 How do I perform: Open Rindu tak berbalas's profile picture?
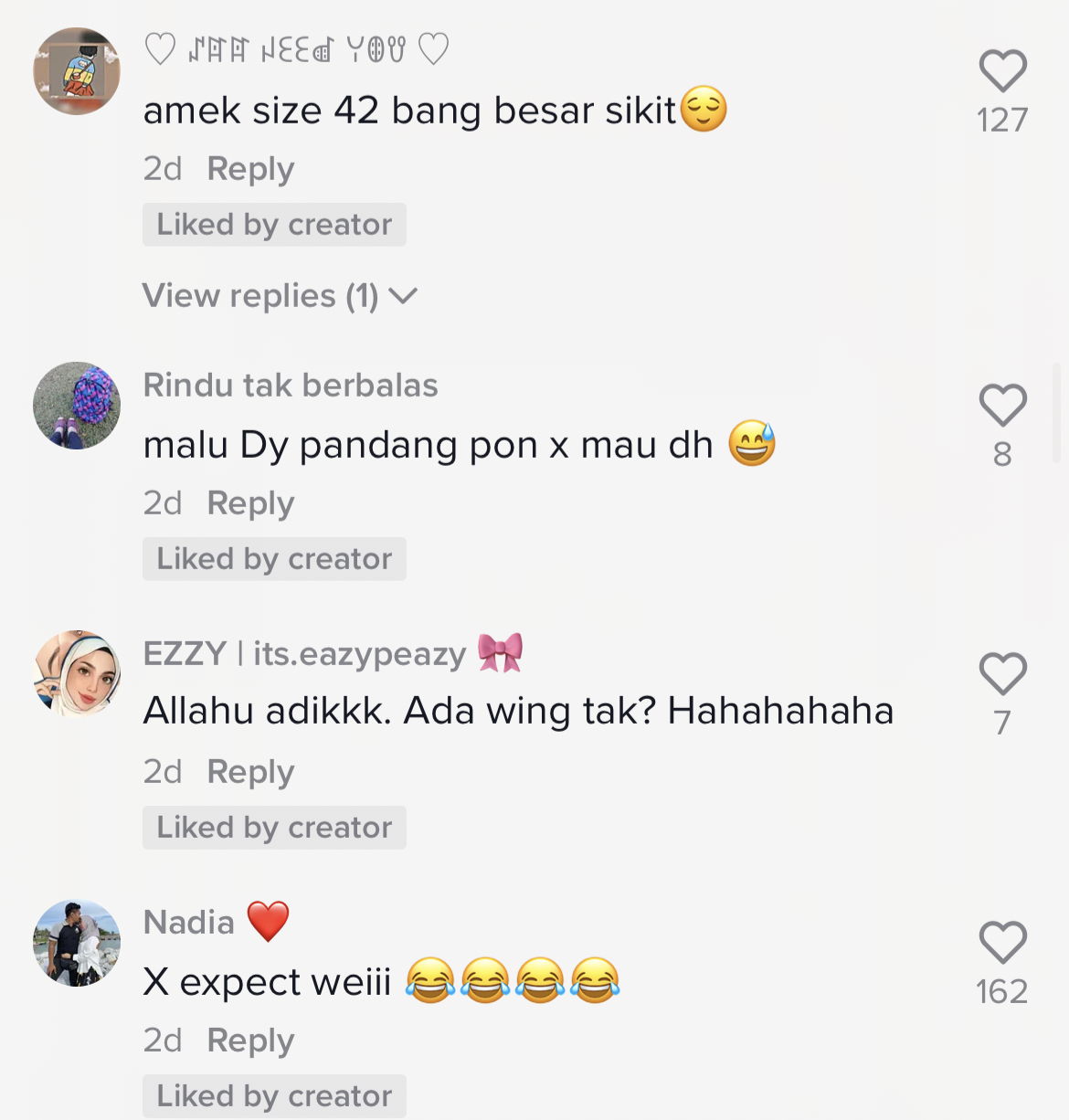point(77,406)
